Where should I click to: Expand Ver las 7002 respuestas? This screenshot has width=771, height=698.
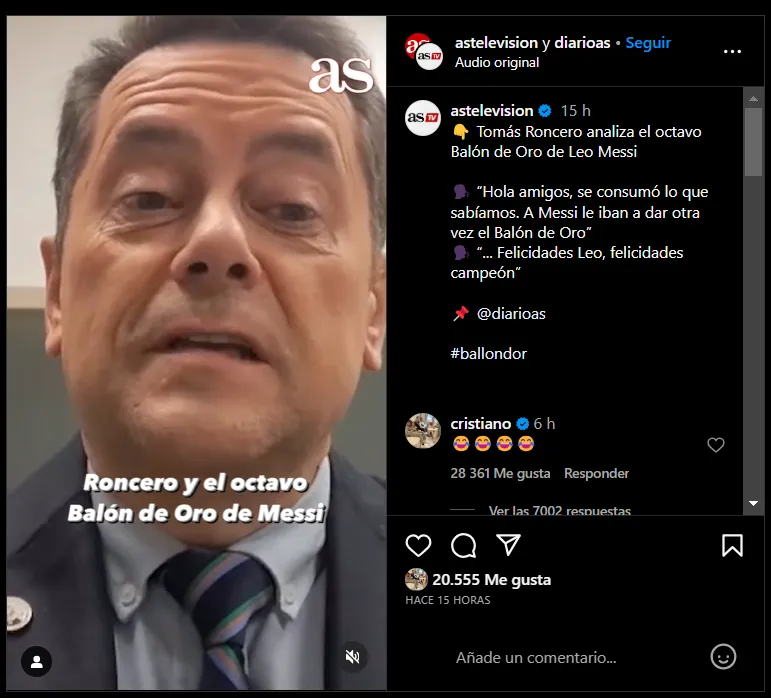click(559, 511)
